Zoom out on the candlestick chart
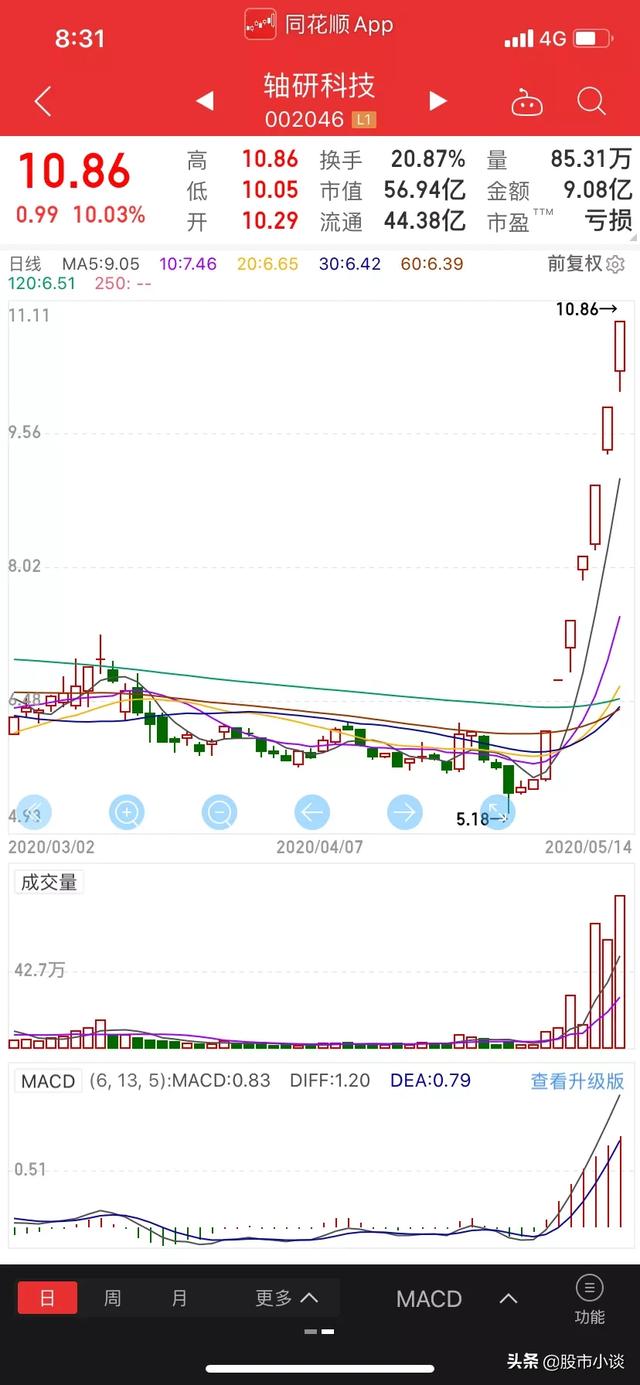The image size is (640, 1385). [219, 813]
